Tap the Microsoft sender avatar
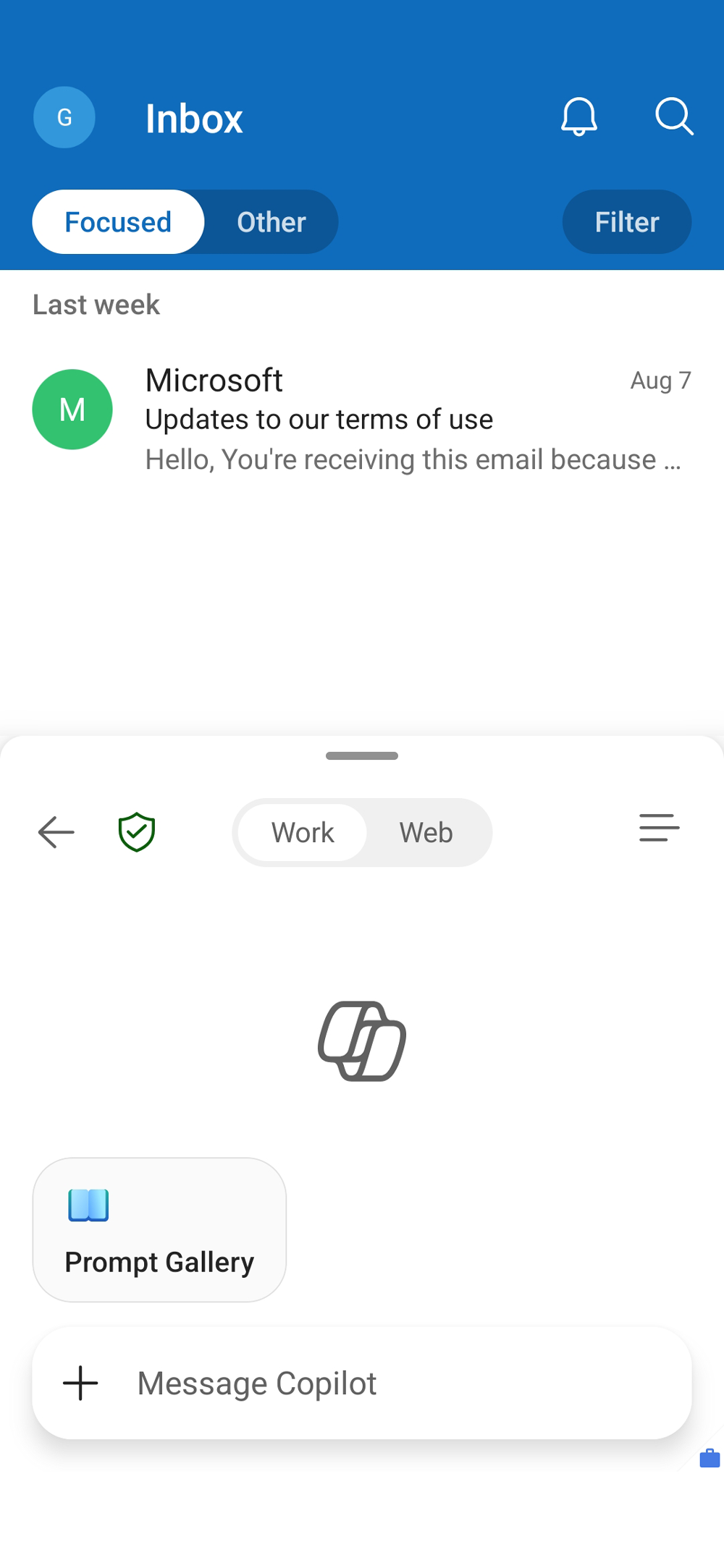The width and height of the screenshot is (724, 1568). click(x=72, y=409)
